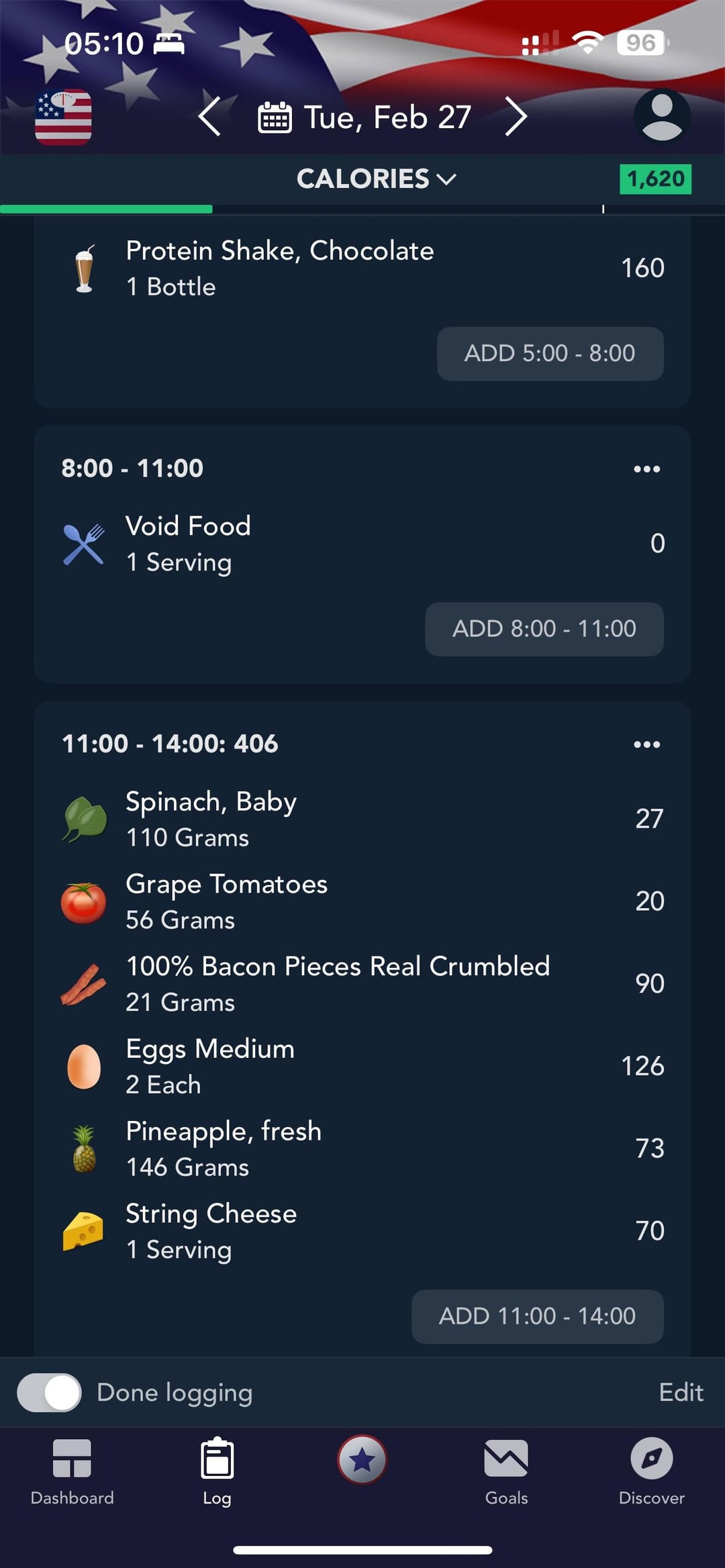Image resolution: width=725 pixels, height=1568 pixels.
Task: Open the profile avatar
Action: click(x=662, y=117)
